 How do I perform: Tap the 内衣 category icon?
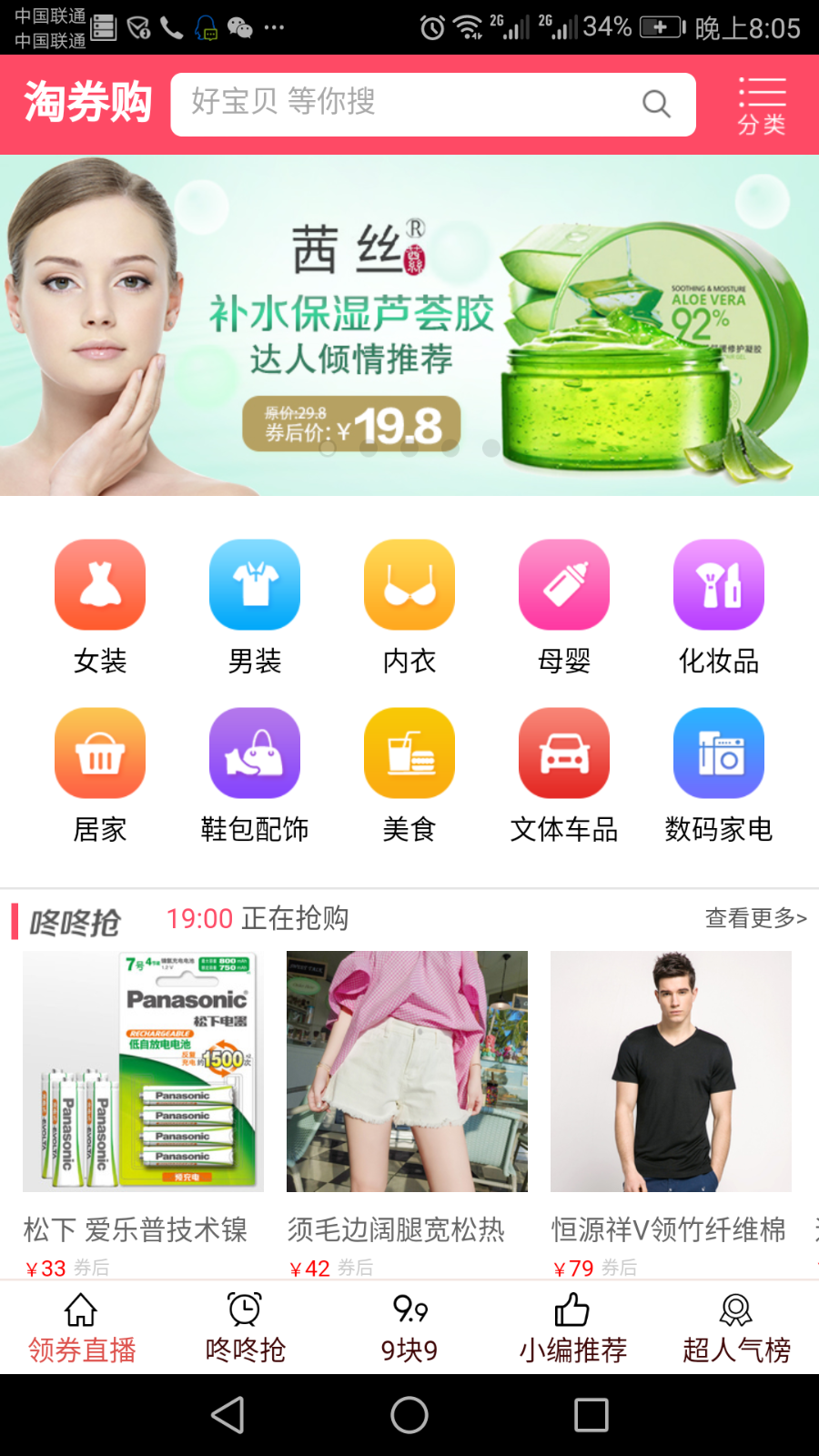pos(409,585)
